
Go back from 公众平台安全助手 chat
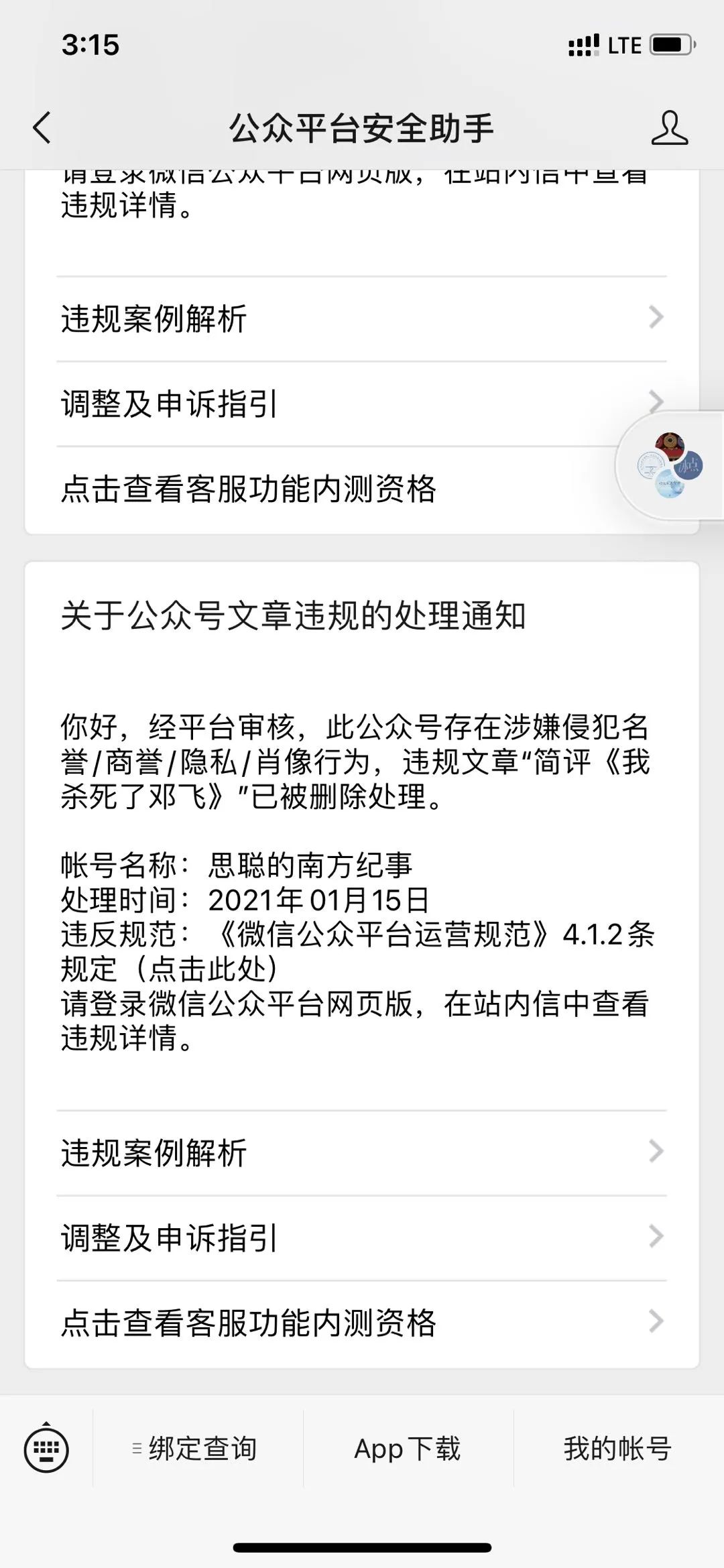point(42,127)
